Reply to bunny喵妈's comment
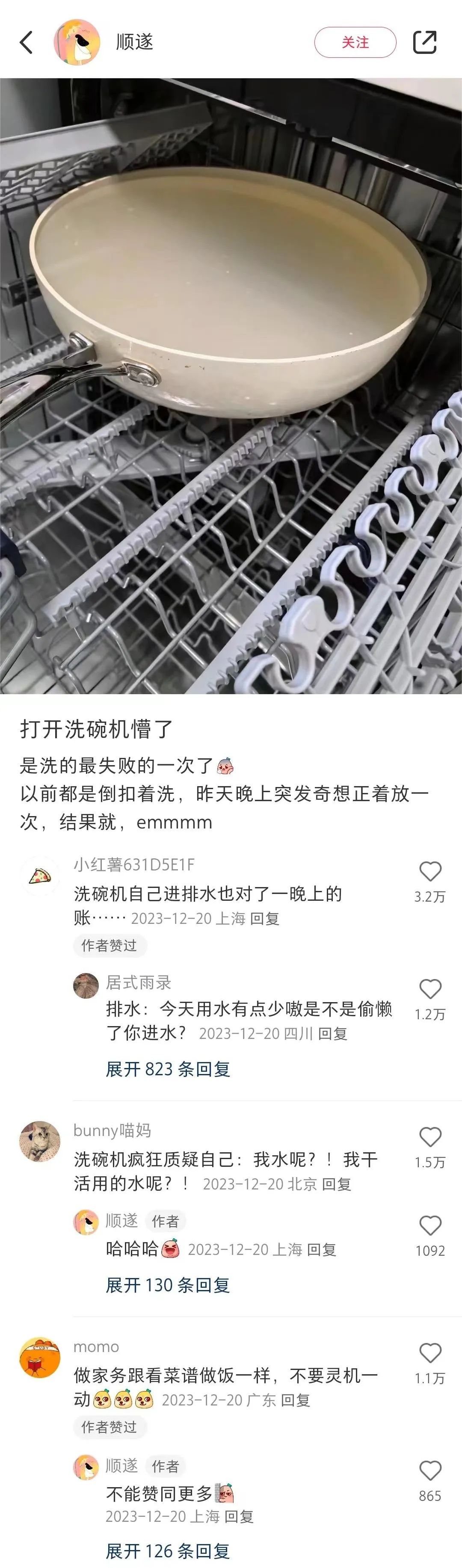Screen dimensions: 462x1568 [336, 1184]
